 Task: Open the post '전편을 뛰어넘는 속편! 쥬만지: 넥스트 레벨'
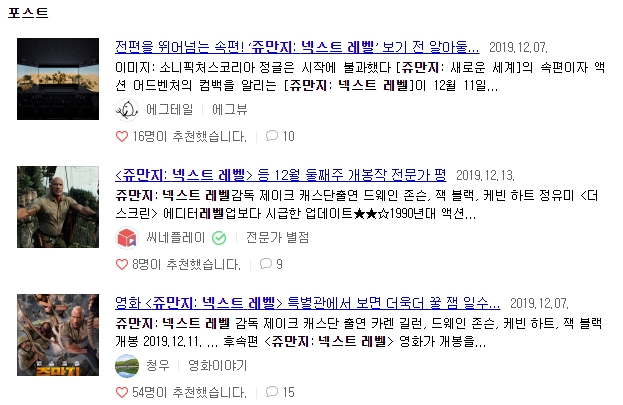pos(297,47)
